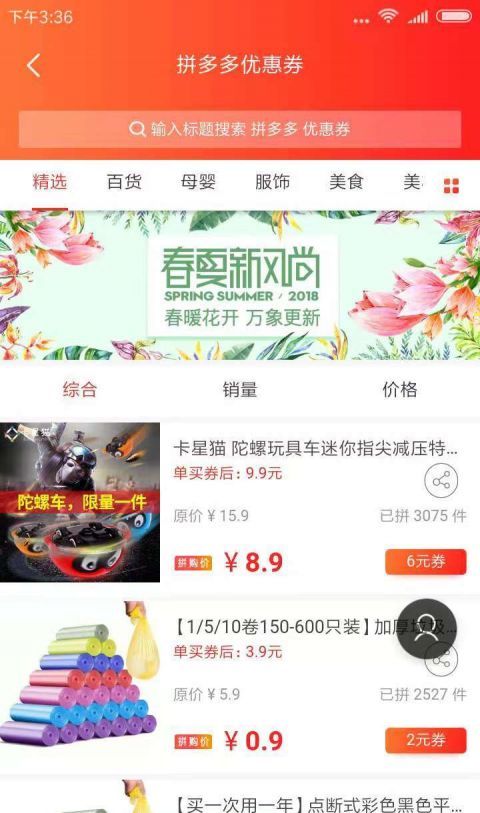Sort results by 价格
Image resolution: width=480 pixels, height=813 pixels.
click(400, 389)
